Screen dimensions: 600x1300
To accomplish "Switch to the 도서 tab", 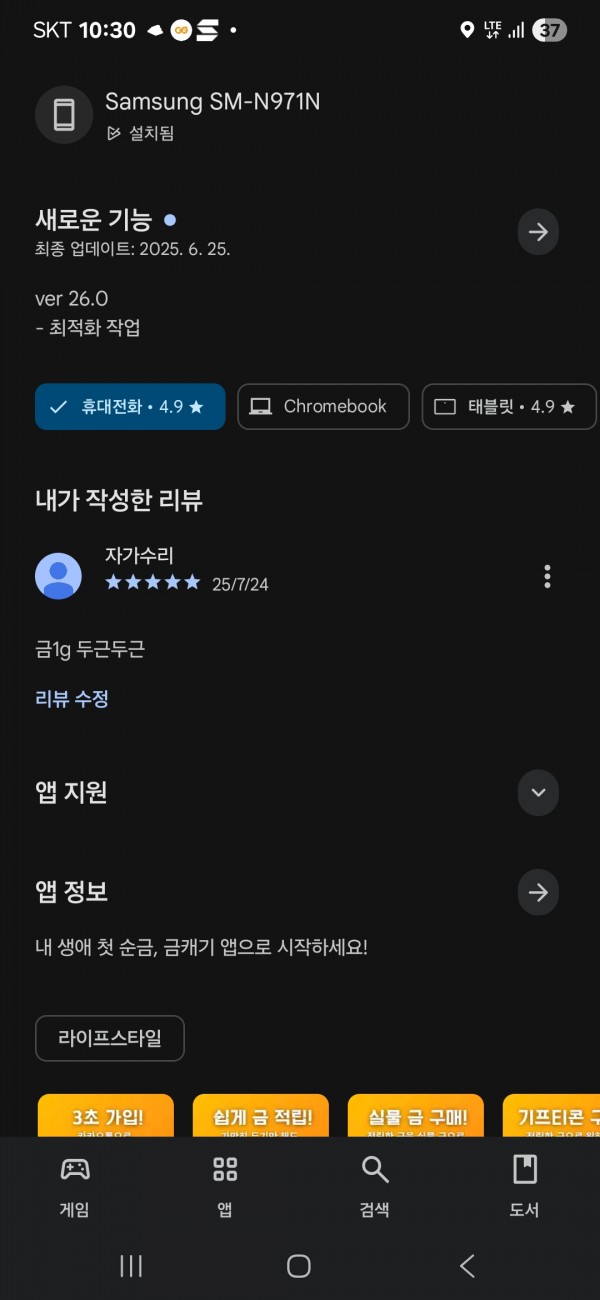I will [x=525, y=1186].
